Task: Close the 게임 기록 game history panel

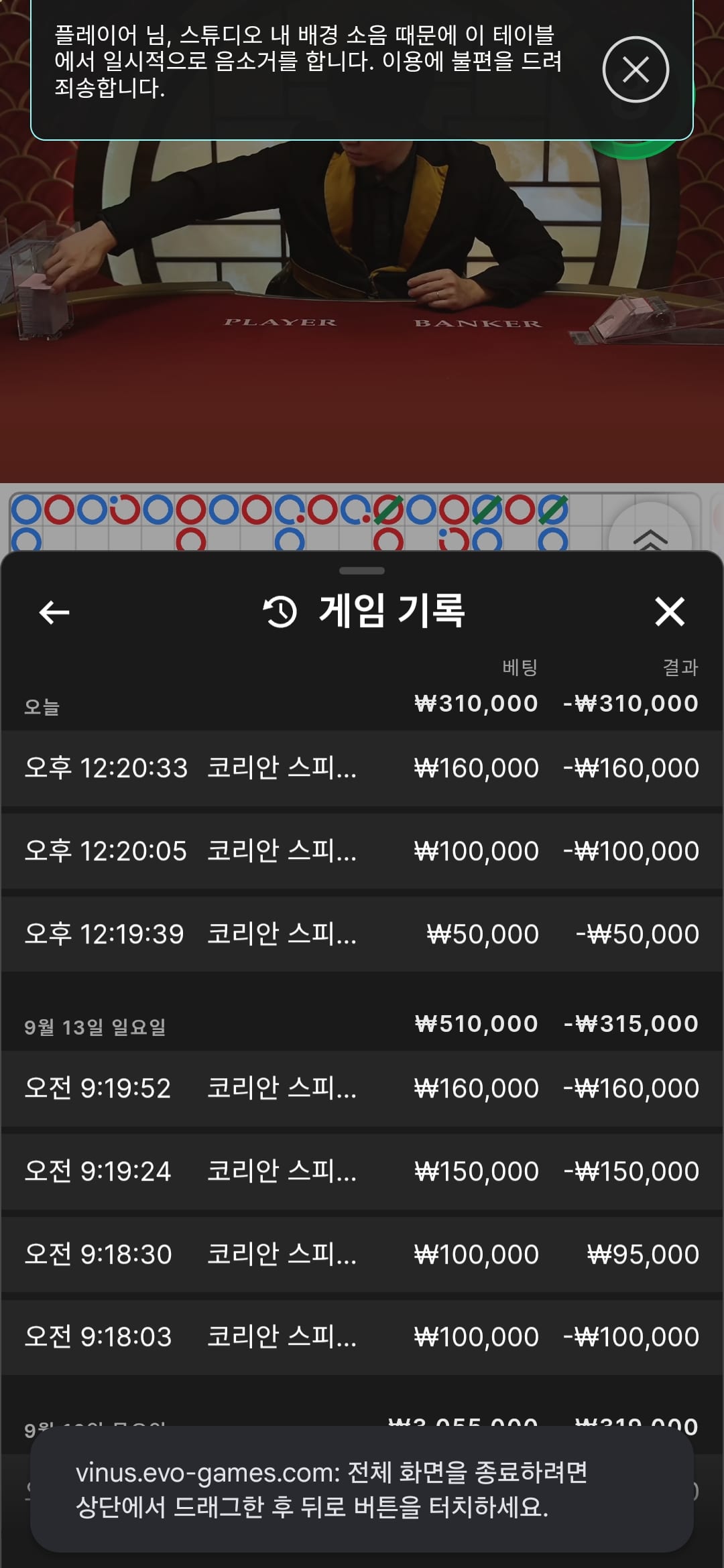Action: (669, 612)
